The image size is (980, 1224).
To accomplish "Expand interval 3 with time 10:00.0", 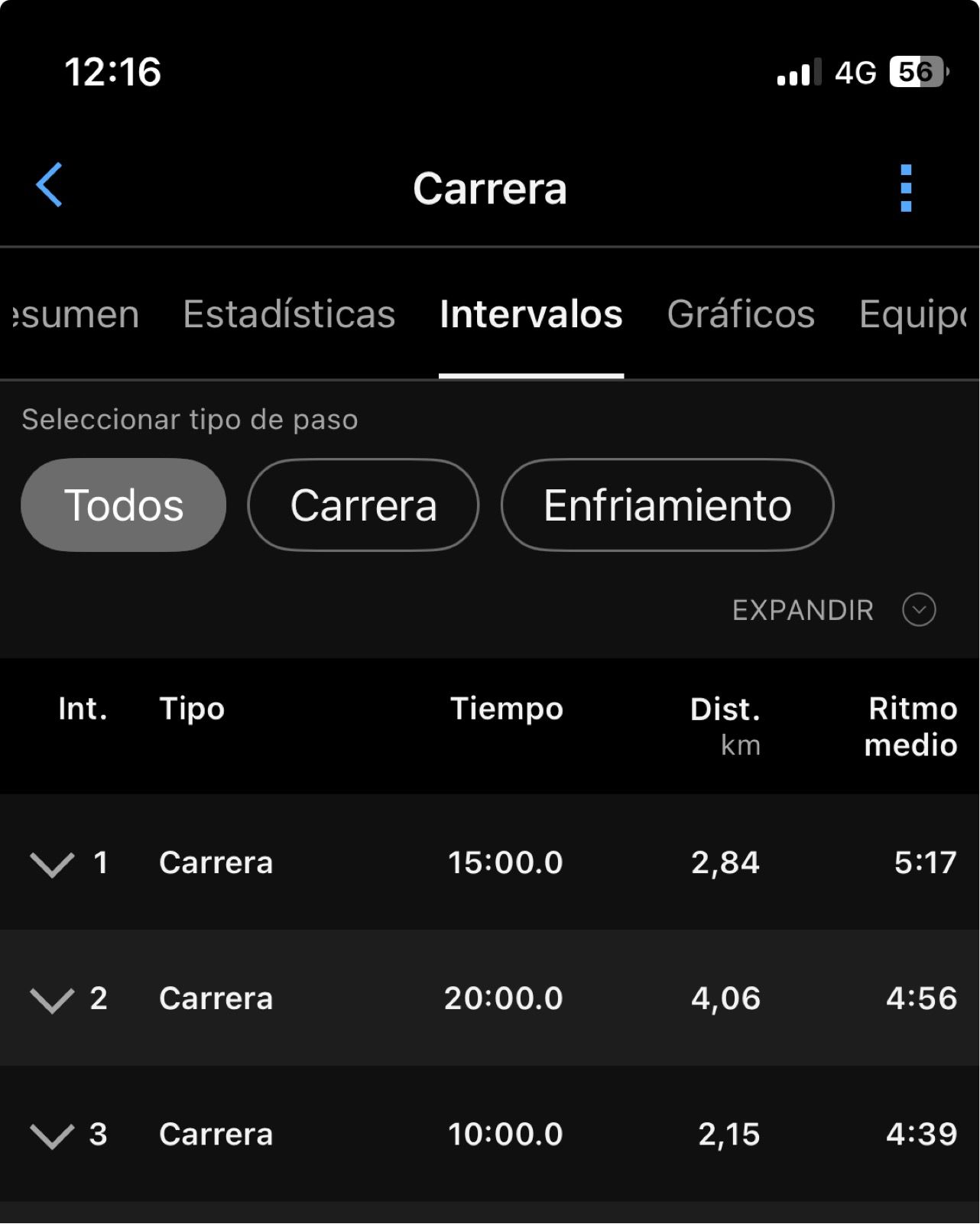I will 52,1135.
